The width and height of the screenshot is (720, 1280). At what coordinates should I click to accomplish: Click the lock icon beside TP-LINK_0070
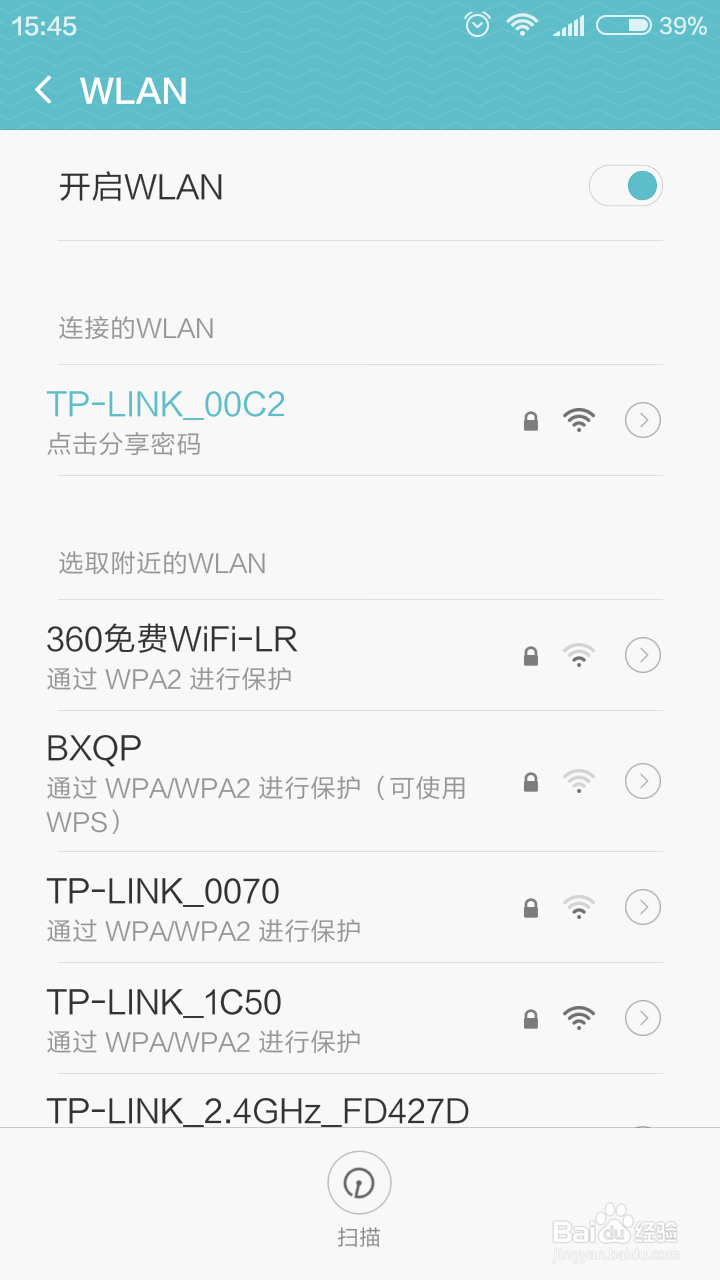pos(531,907)
